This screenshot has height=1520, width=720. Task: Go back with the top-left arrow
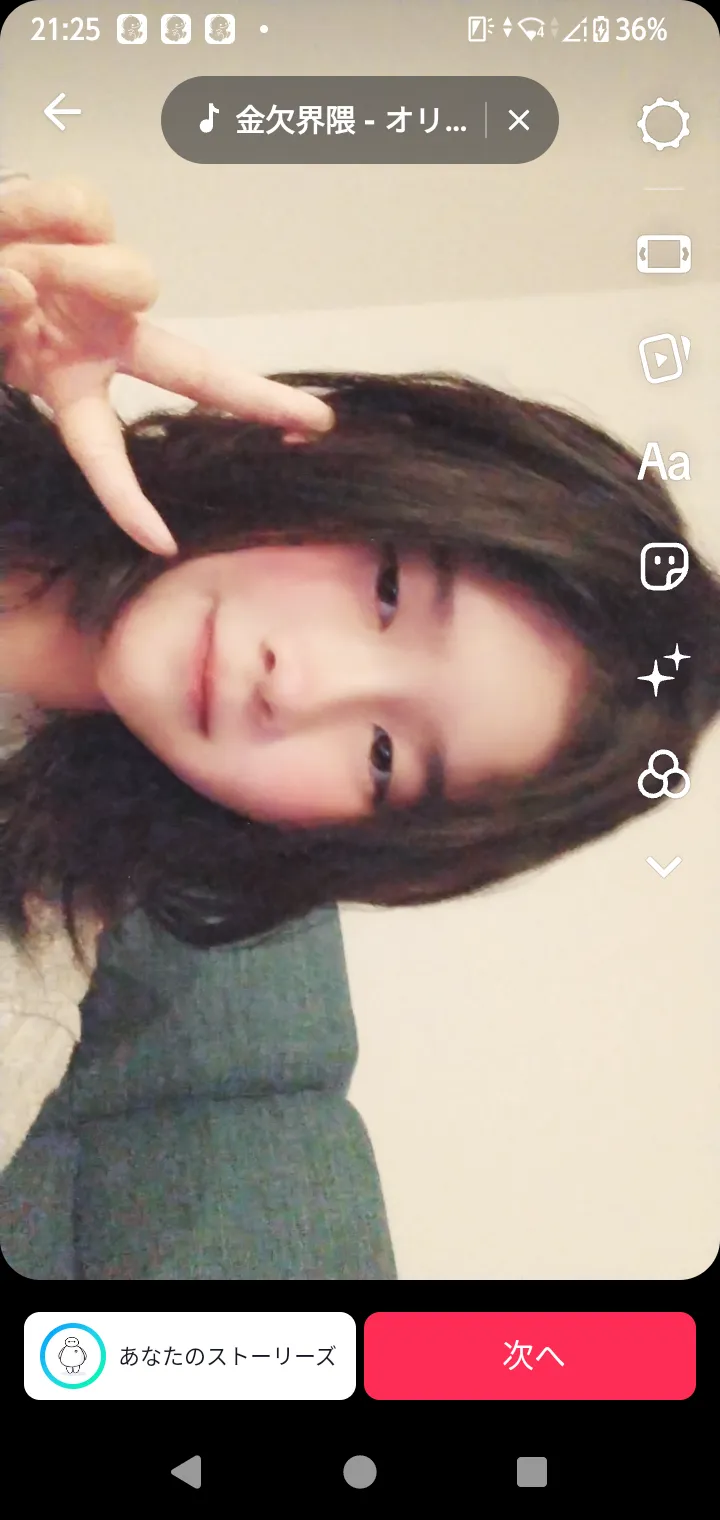point(62,112)
